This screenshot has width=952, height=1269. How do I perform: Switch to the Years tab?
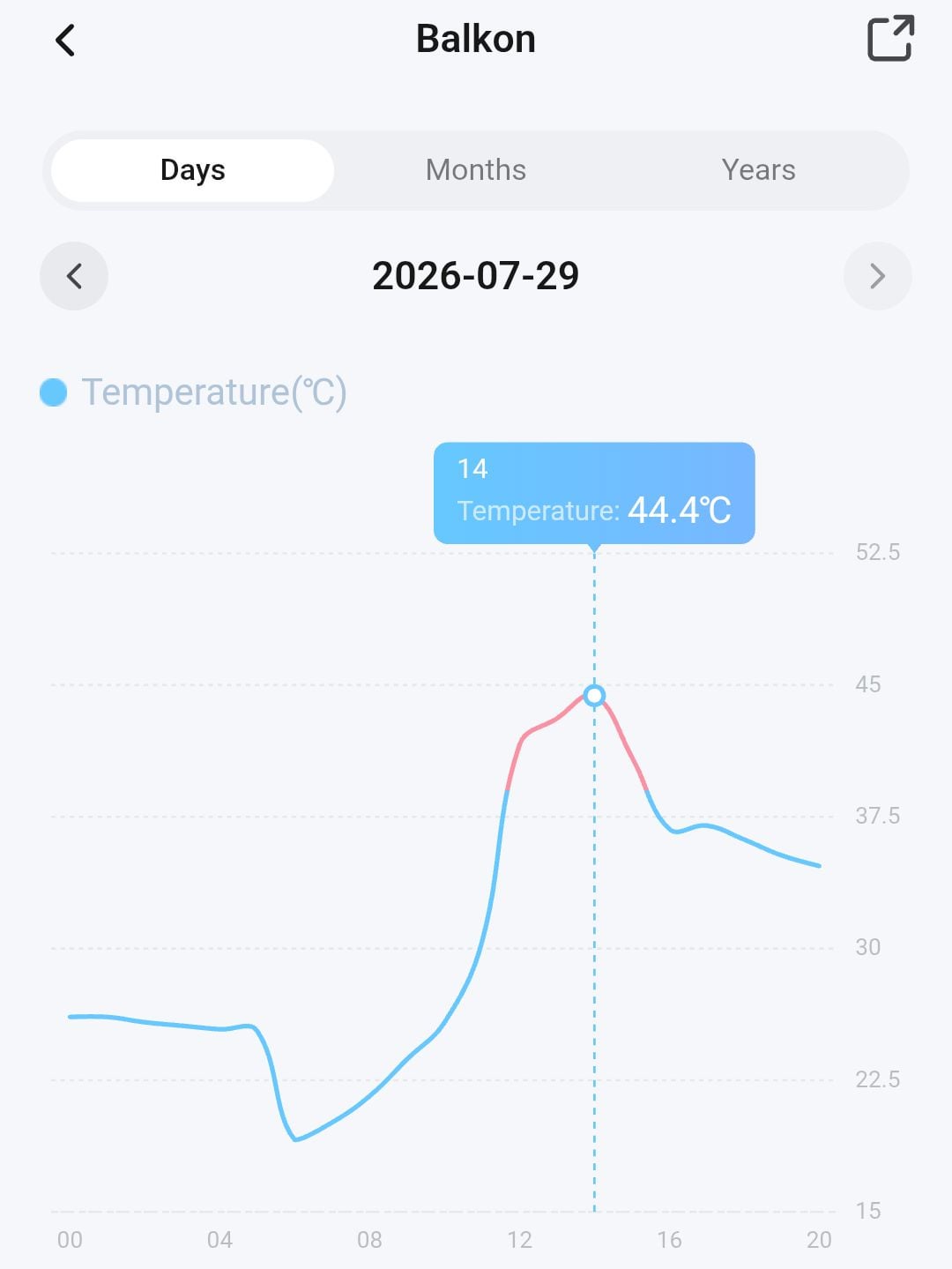point(758,170)
